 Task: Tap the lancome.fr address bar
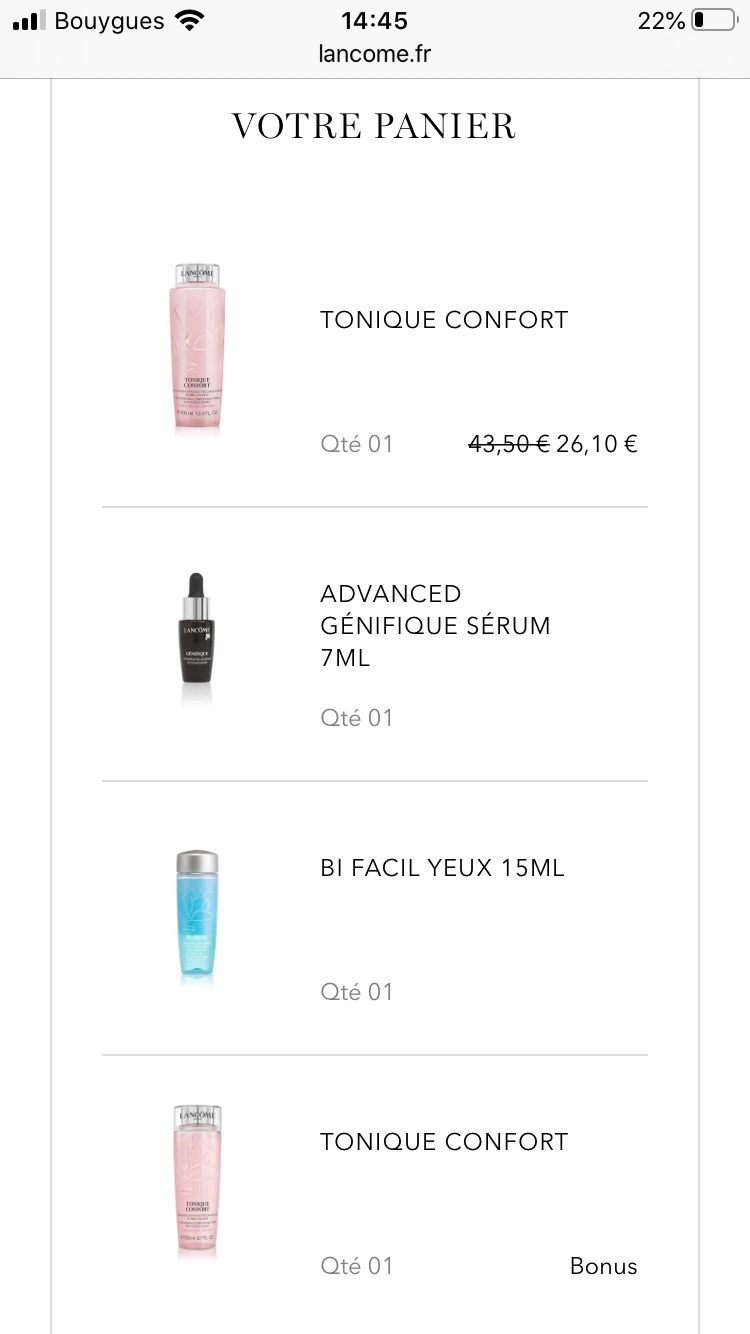pos(374,54)
